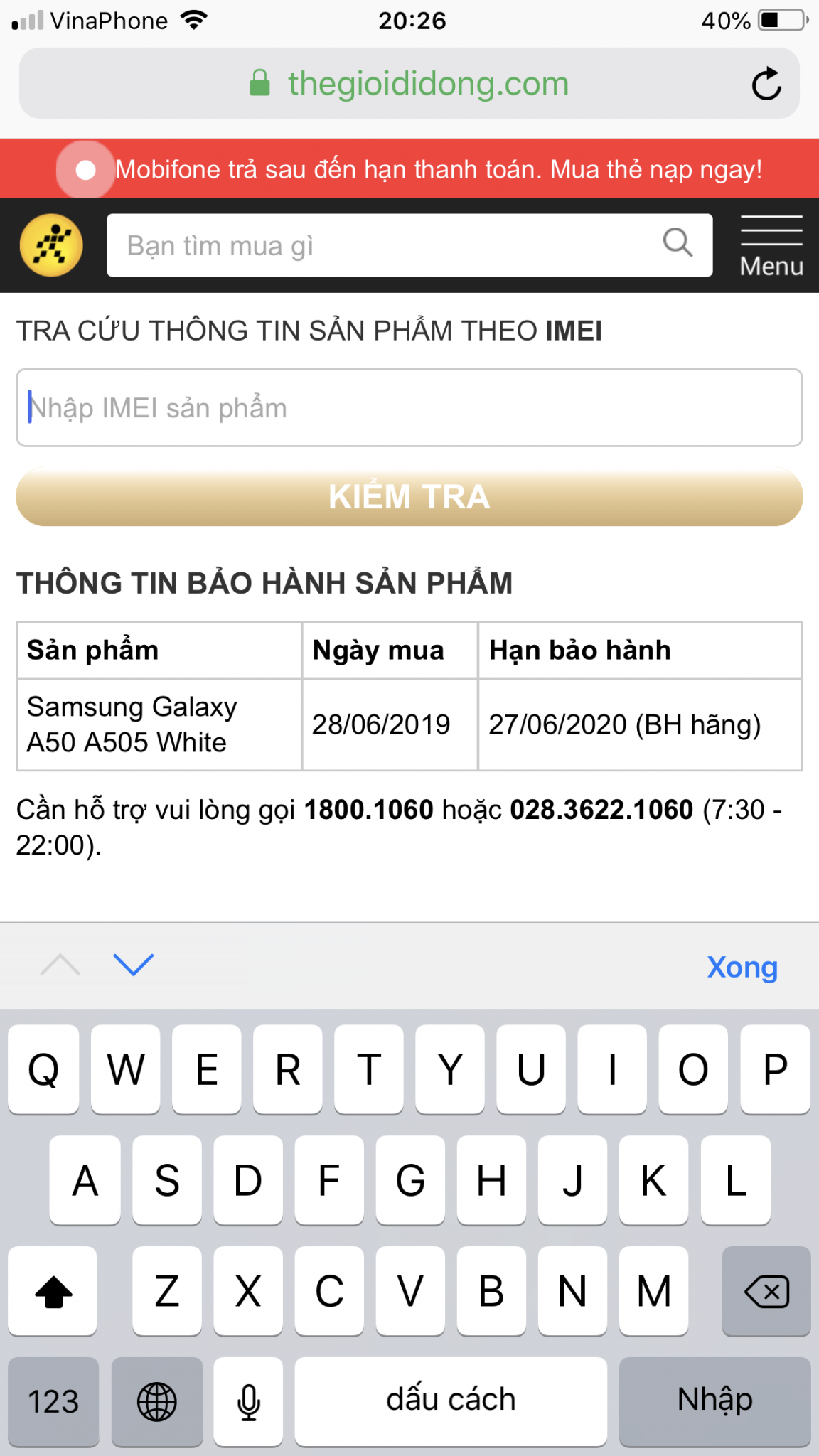Tap the shift key
819x1456 pixels.
pyautogui.click(x=53, y=1291)
